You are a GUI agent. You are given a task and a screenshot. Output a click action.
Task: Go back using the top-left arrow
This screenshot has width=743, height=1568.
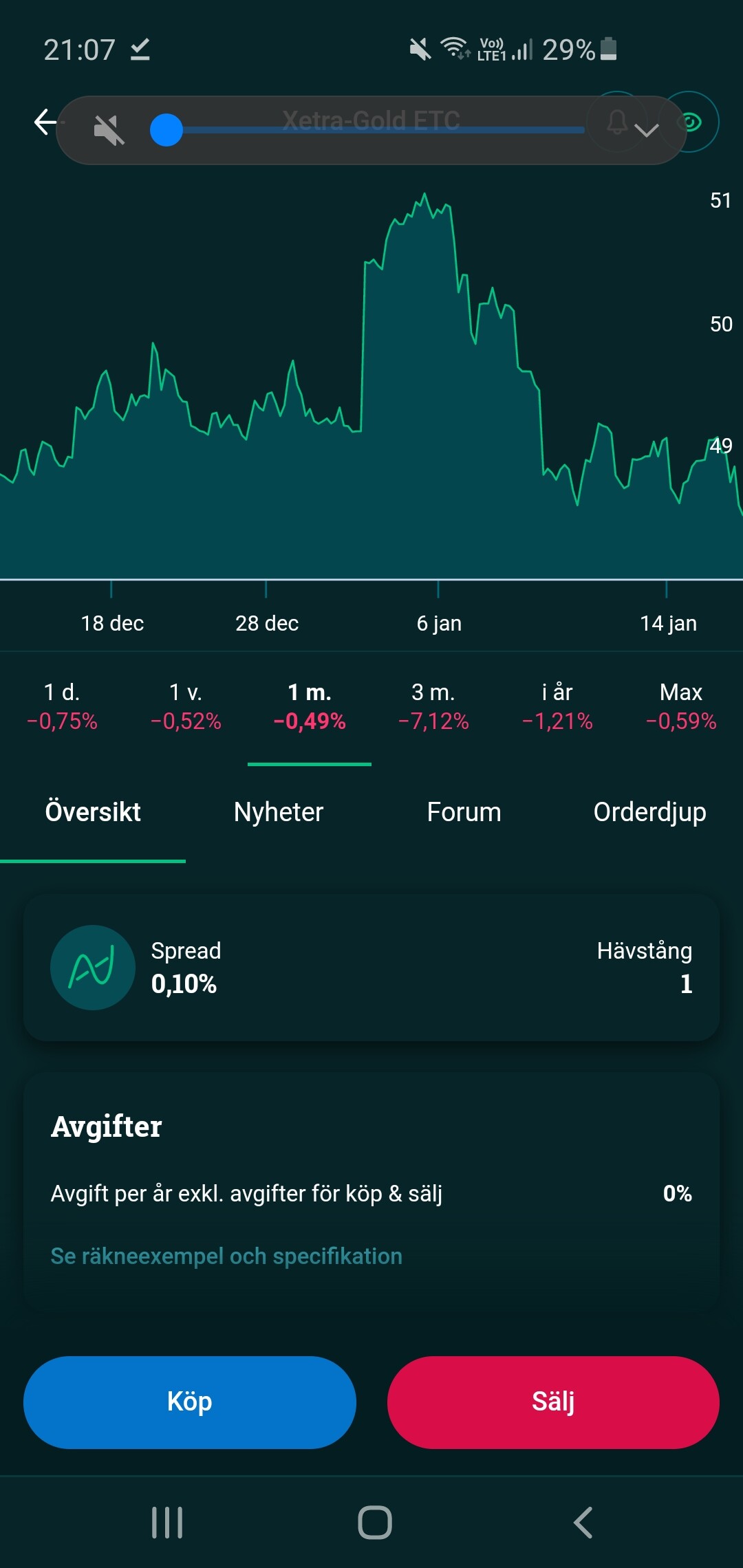coord(45,122)
